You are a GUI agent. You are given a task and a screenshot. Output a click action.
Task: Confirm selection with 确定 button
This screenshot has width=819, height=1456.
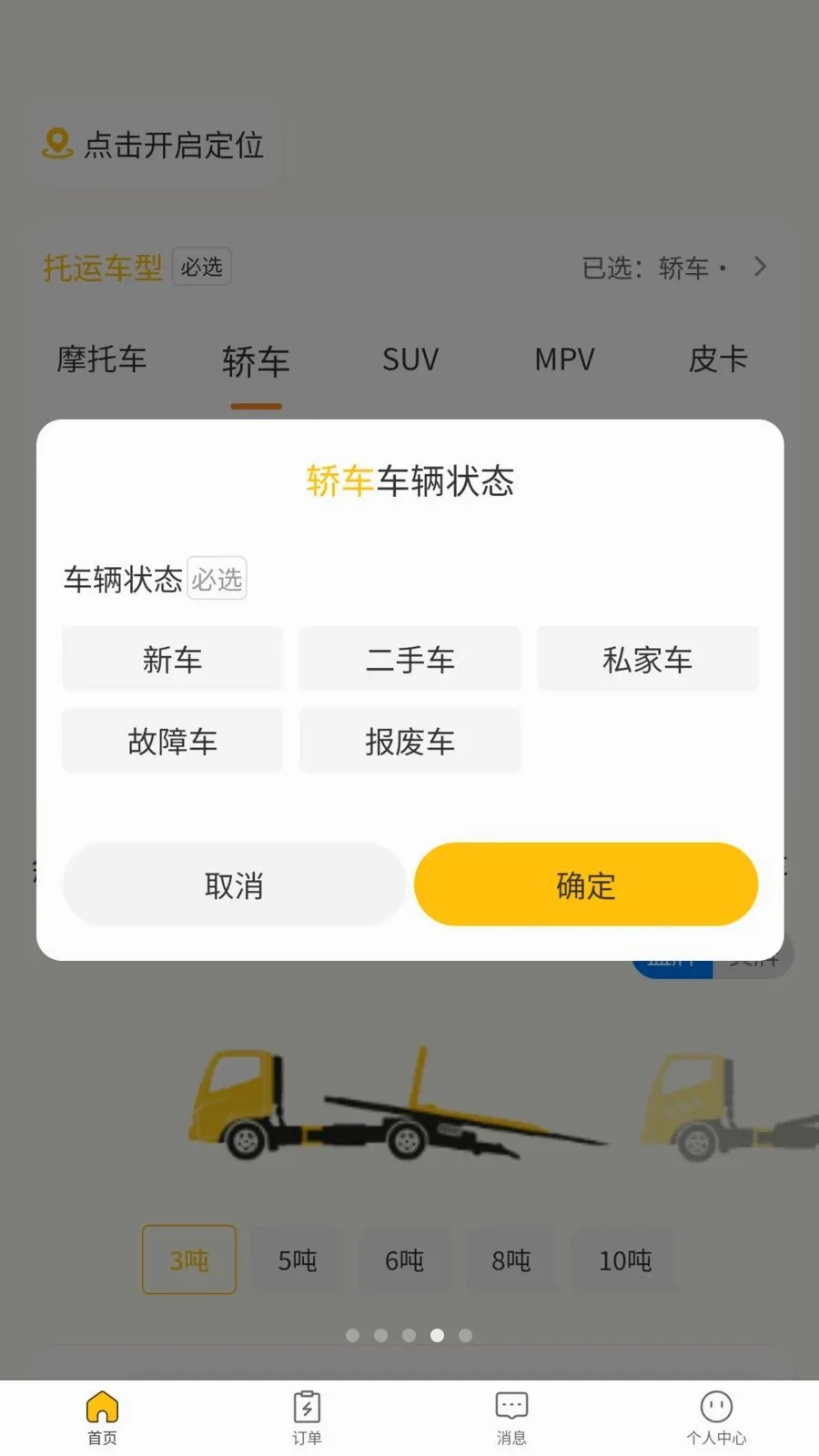(x=586, y=885)
